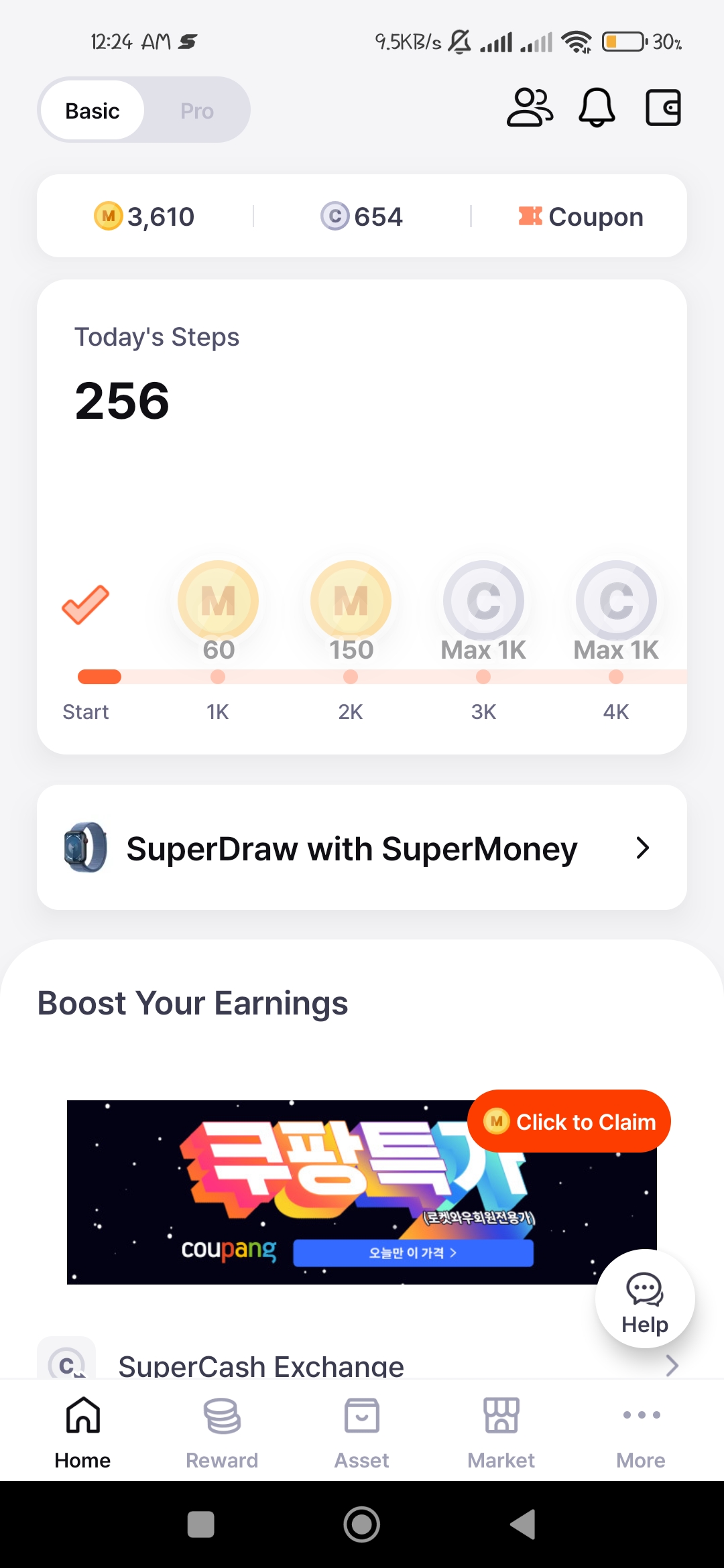Claim the 60 coin reward at 1K
Viewport: 724px width, 1568px height.
click(x=218, y=600)
